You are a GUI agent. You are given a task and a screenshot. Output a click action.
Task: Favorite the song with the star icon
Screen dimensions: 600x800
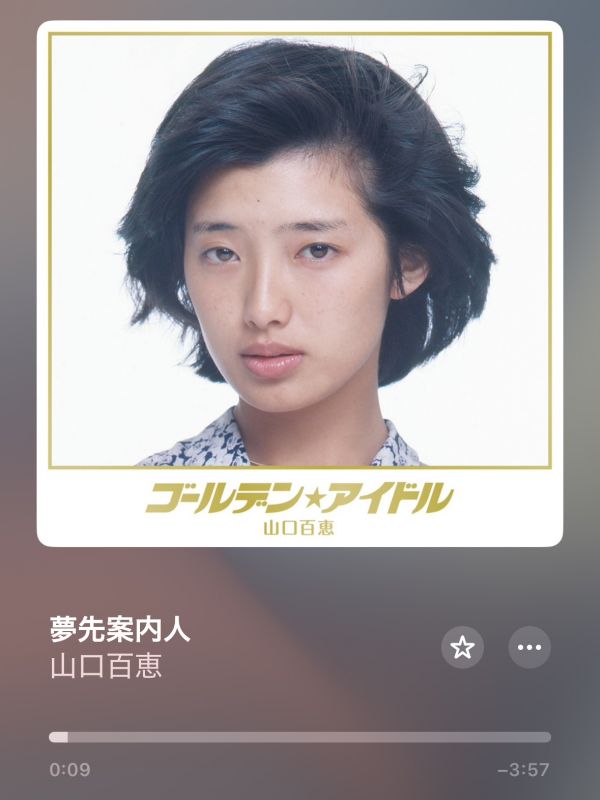tap(462, 648)
